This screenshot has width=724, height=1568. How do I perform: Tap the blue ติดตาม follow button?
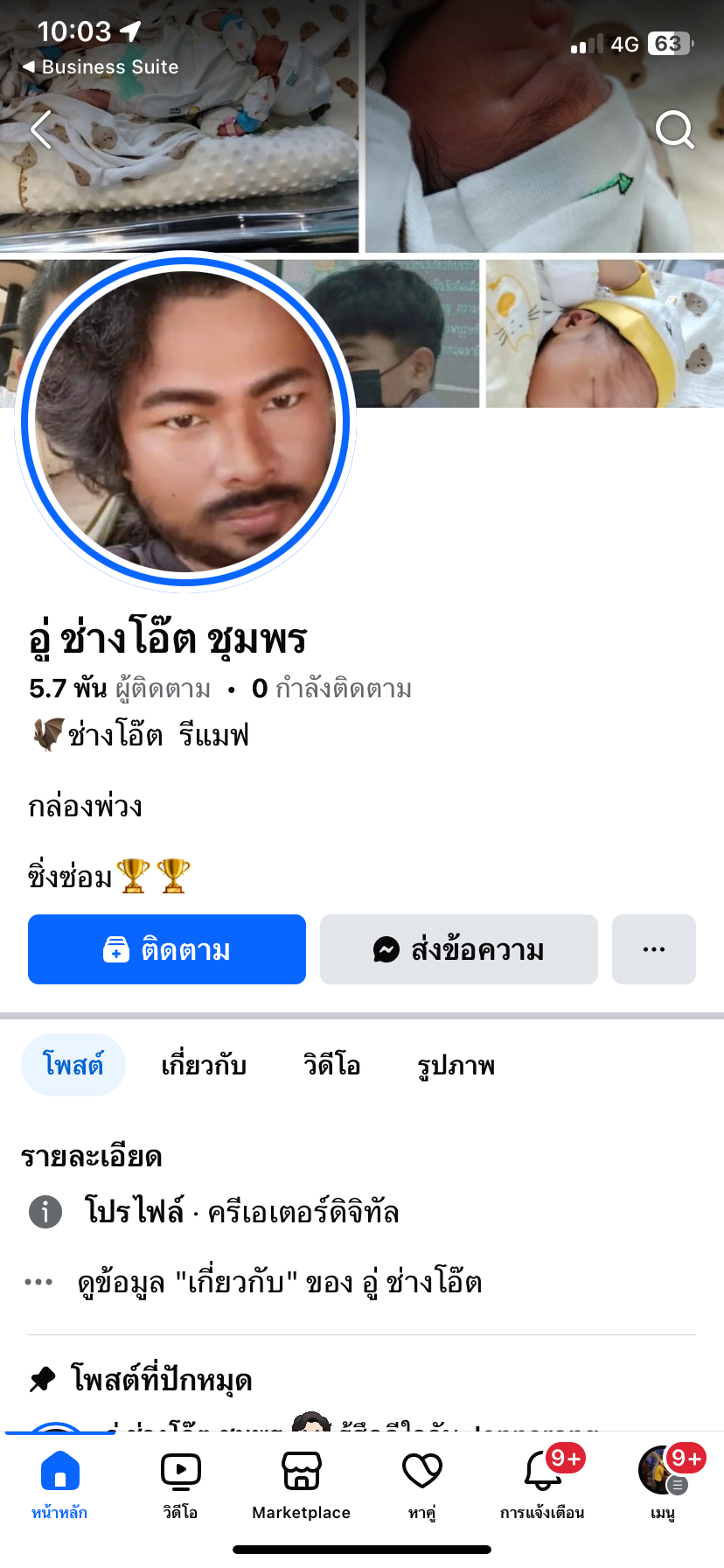tap(167, 949)
